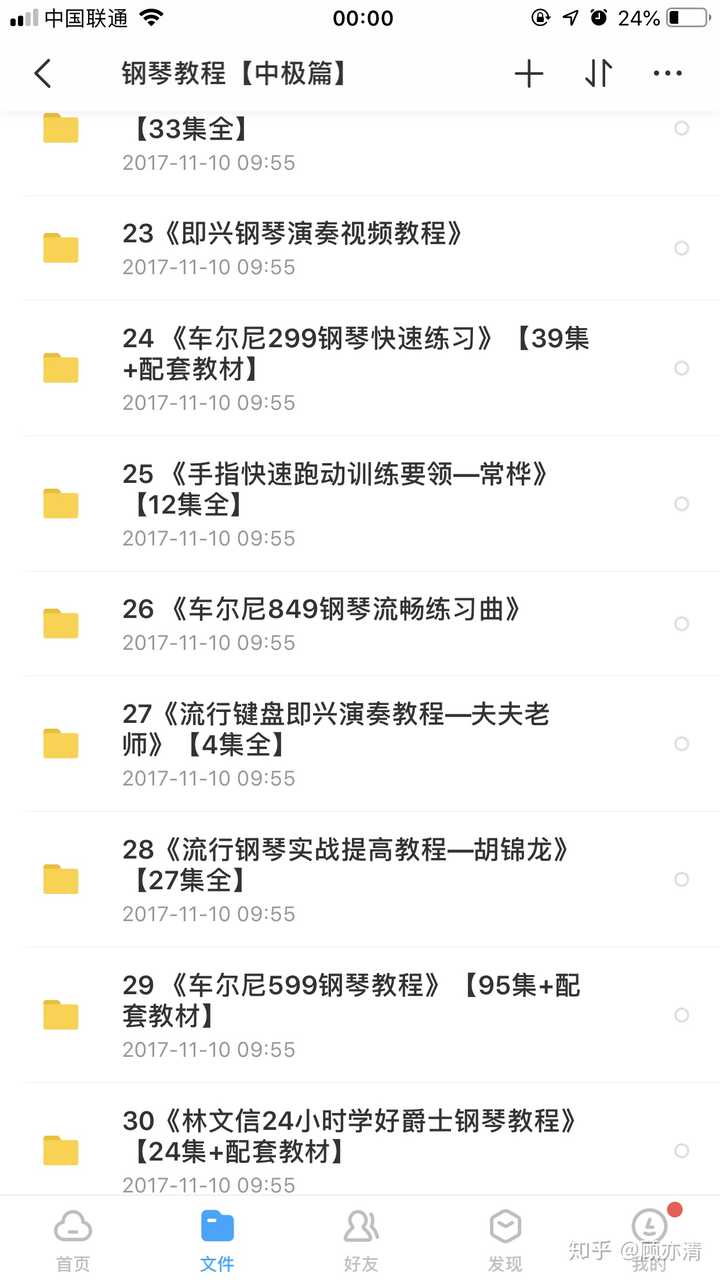Select the circle next to 车尔尼299钢琴快速练习
Image resolution: width=720 pixels, height=1280 pixels.
tap(682, 368)
